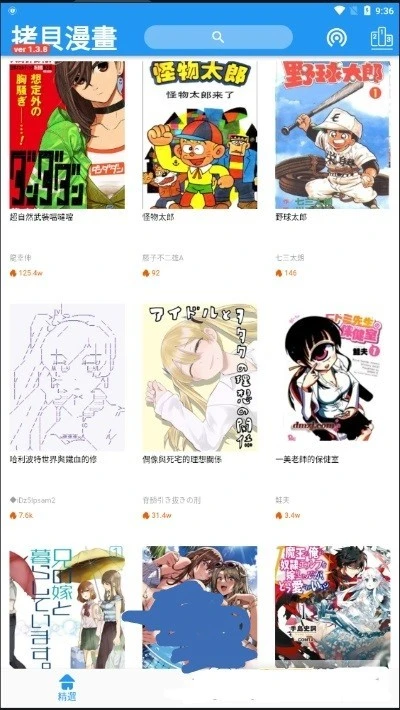
Task: Open the broadcast signal icon
Action: 337,38
